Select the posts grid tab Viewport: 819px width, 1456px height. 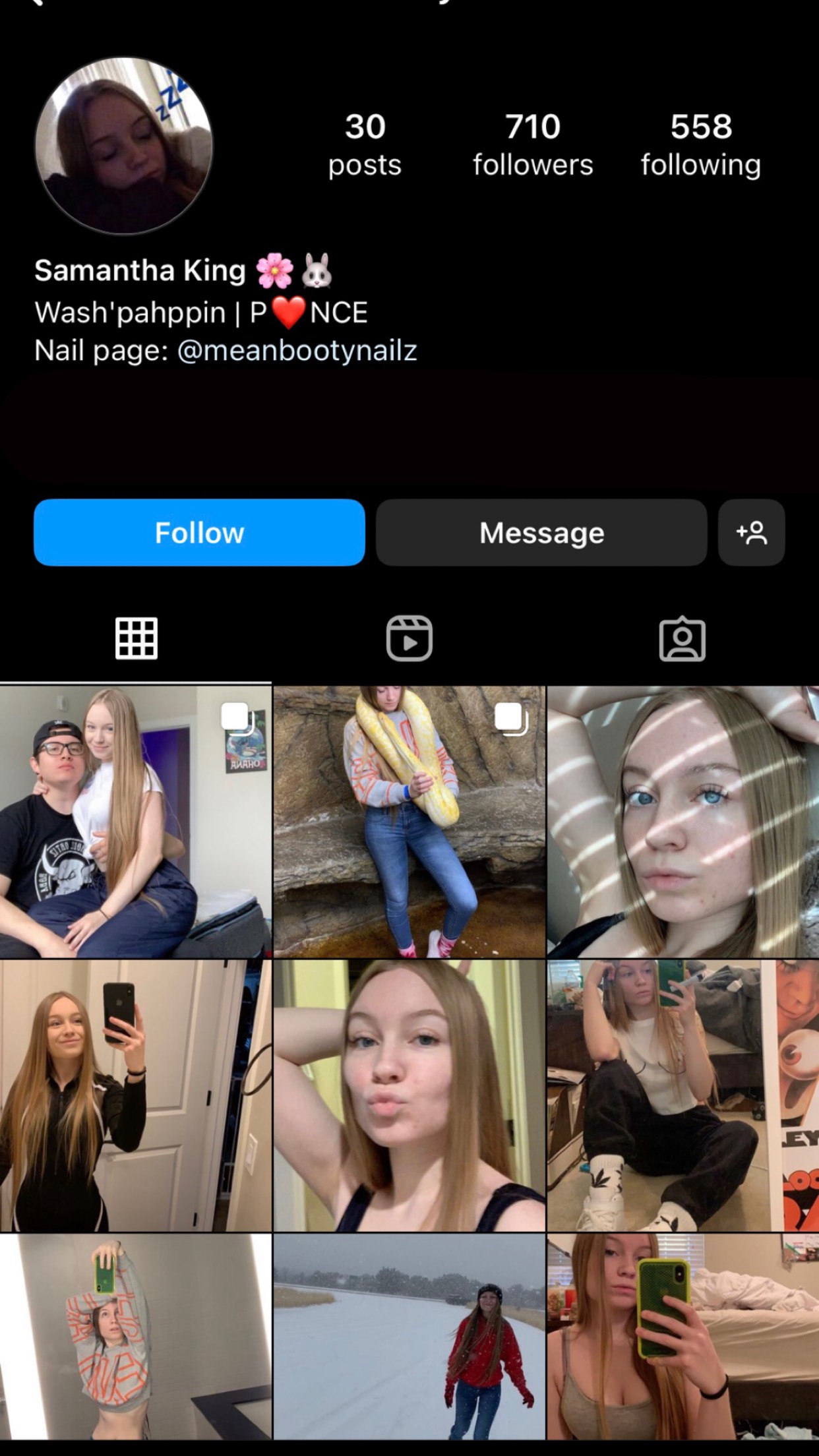136,638
